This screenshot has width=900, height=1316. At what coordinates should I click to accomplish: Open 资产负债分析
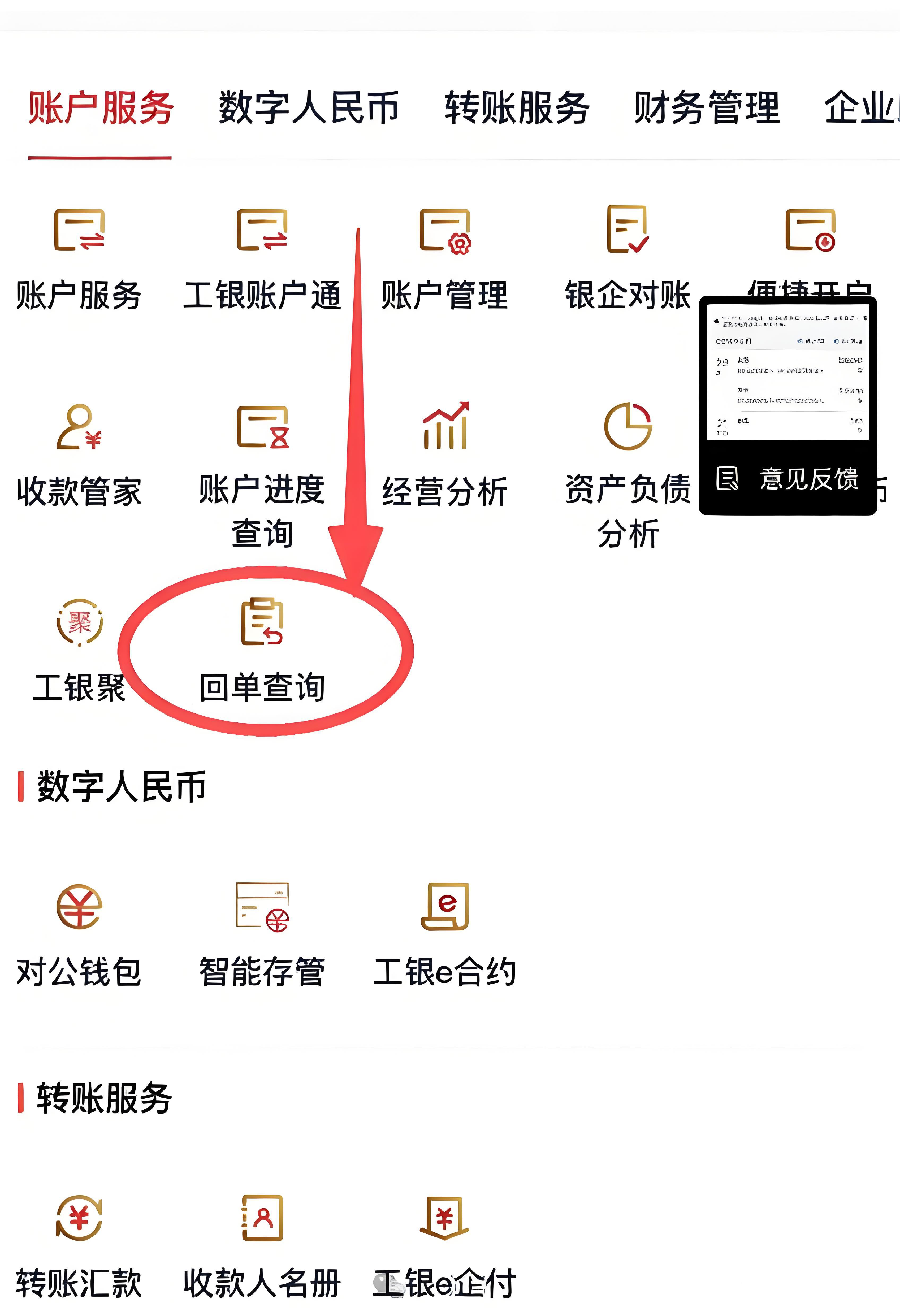coord(628,470)
